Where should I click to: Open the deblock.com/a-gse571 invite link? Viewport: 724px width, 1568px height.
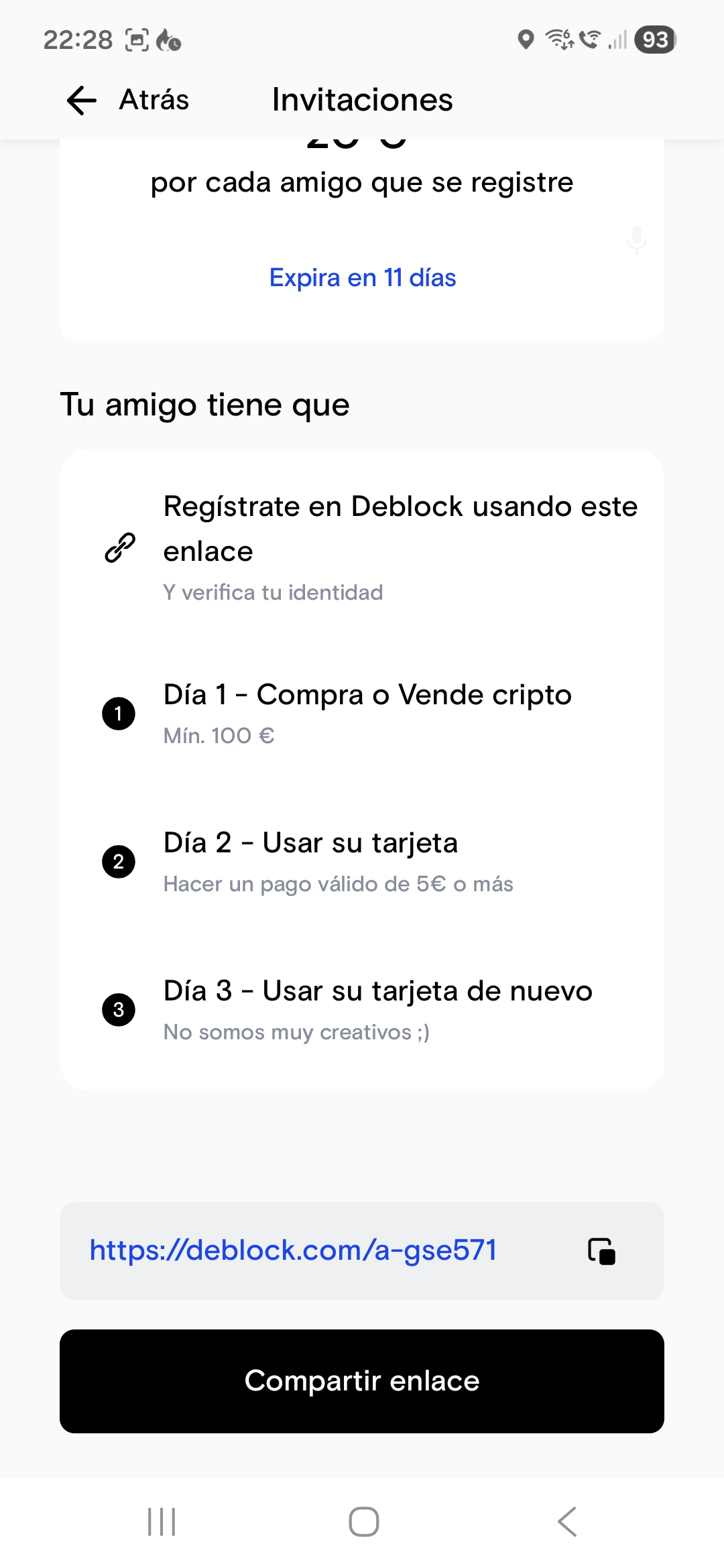coord(293,1250)
